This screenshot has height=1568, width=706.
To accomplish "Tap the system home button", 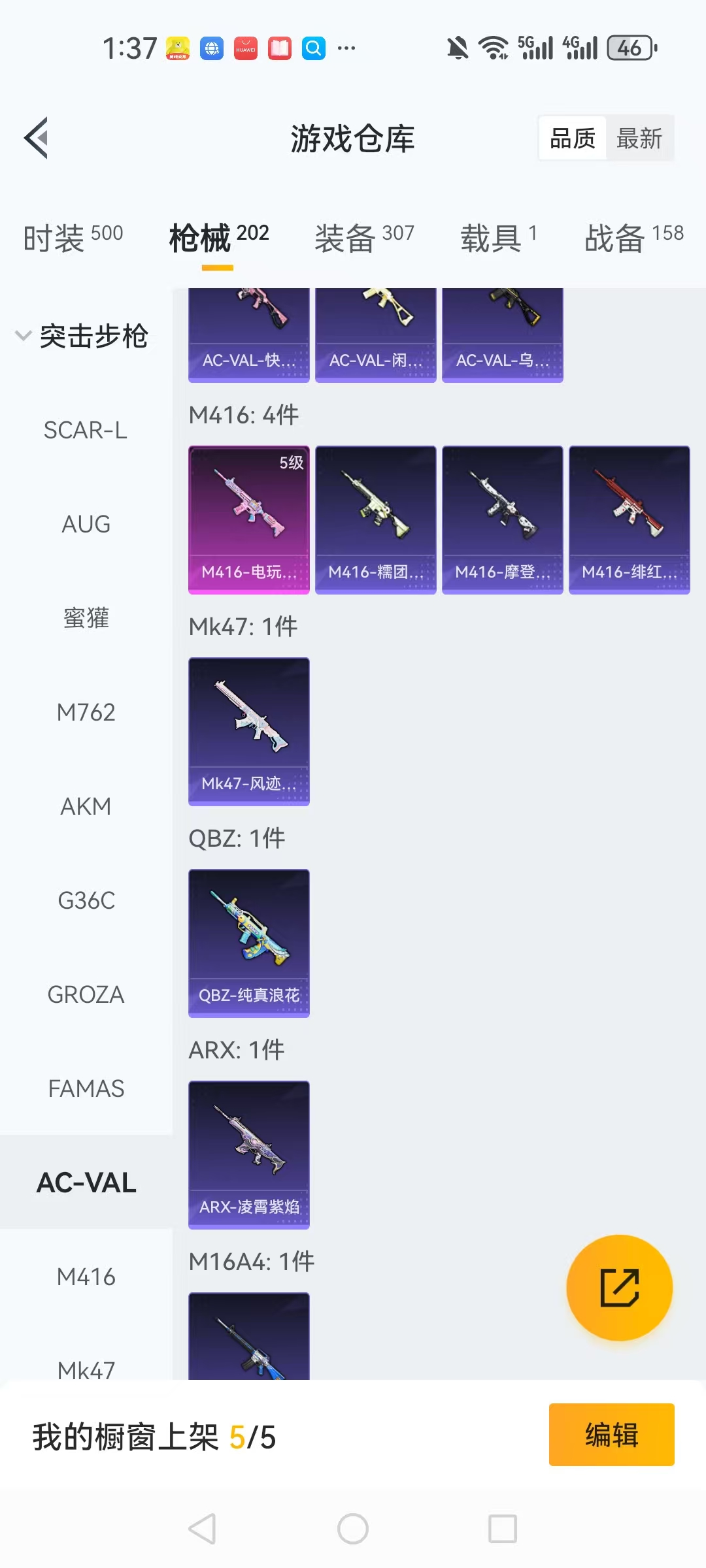I will pos(353,1529).
